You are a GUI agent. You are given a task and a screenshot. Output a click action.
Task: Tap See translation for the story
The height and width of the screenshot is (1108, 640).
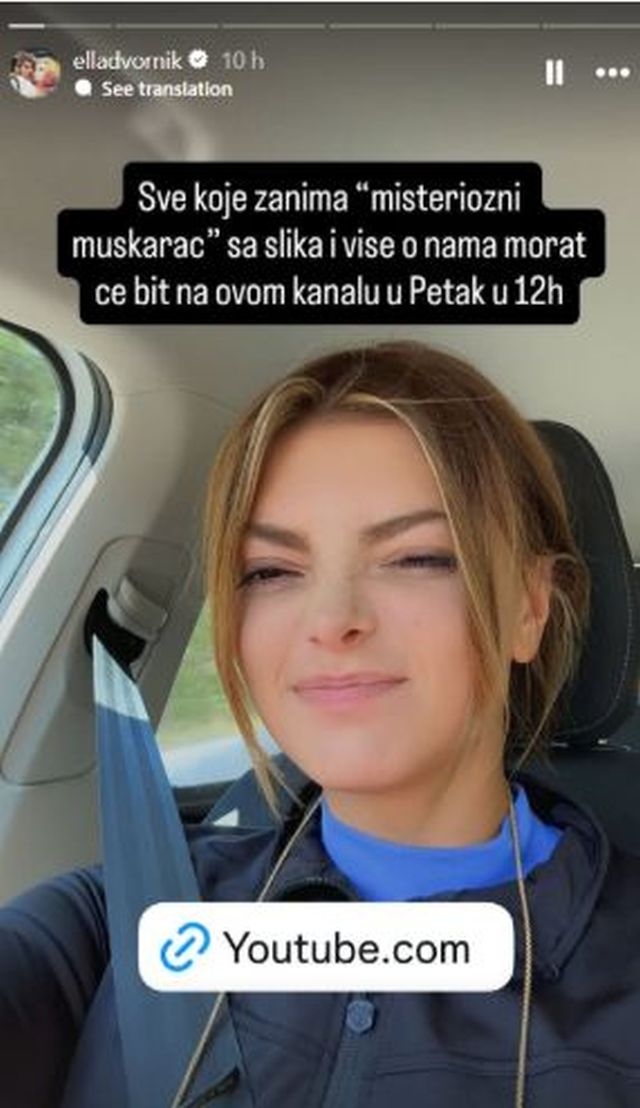coord(166,89)
